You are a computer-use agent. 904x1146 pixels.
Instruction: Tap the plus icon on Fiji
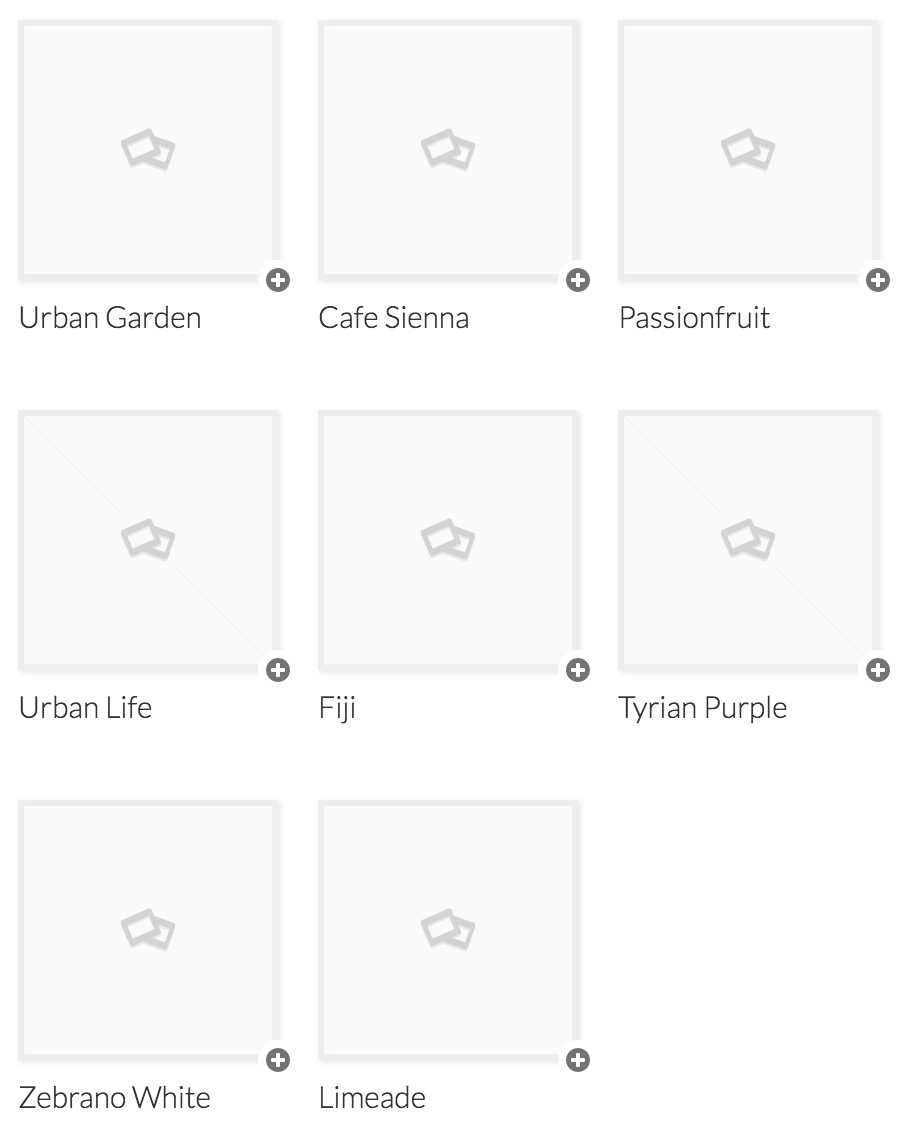pyautogui.click(x=578, y=670)
